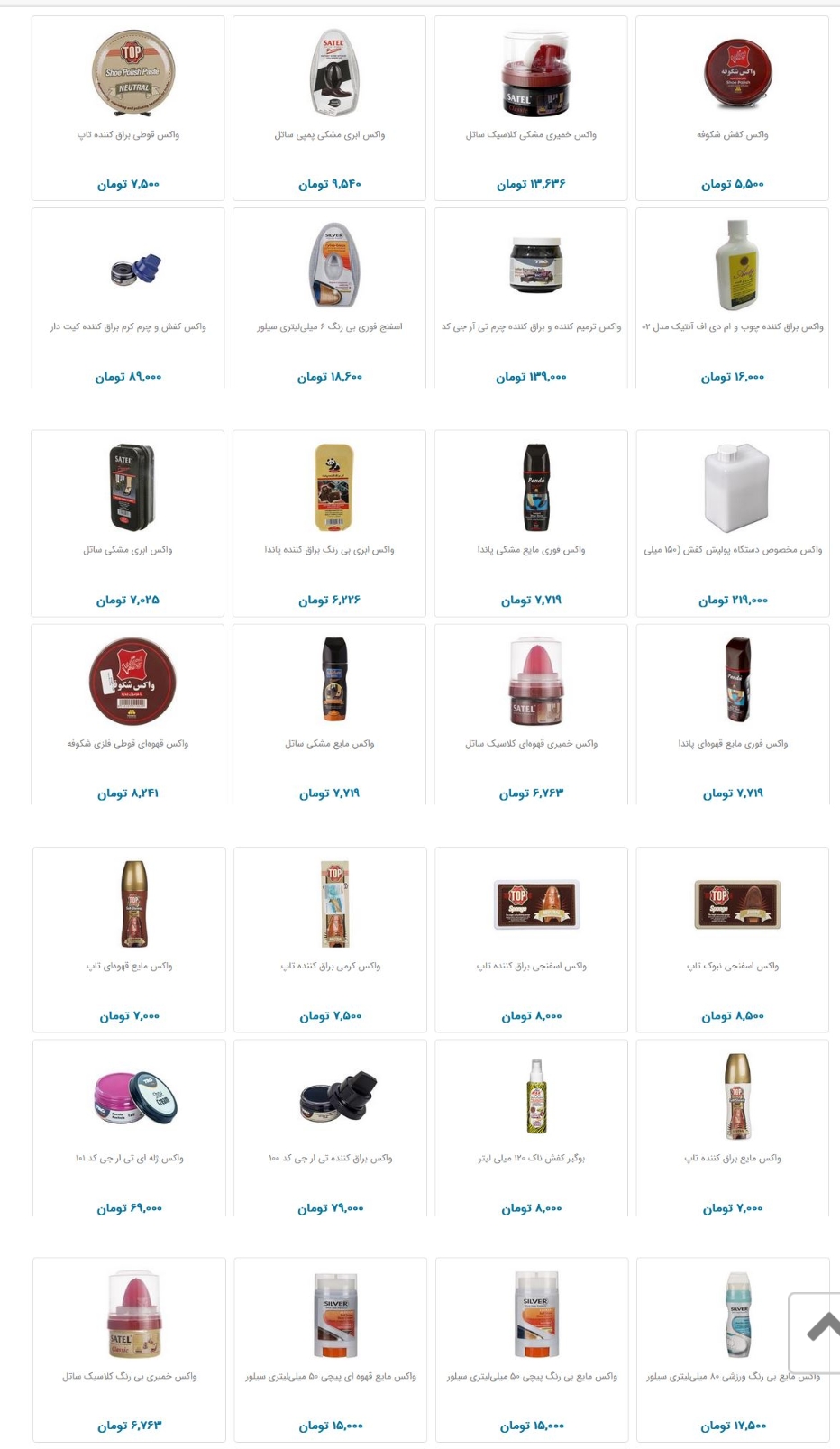Open the تی آر جی leather repair wax
This screenshot has width=840, height=1449.
coord(531,326)
